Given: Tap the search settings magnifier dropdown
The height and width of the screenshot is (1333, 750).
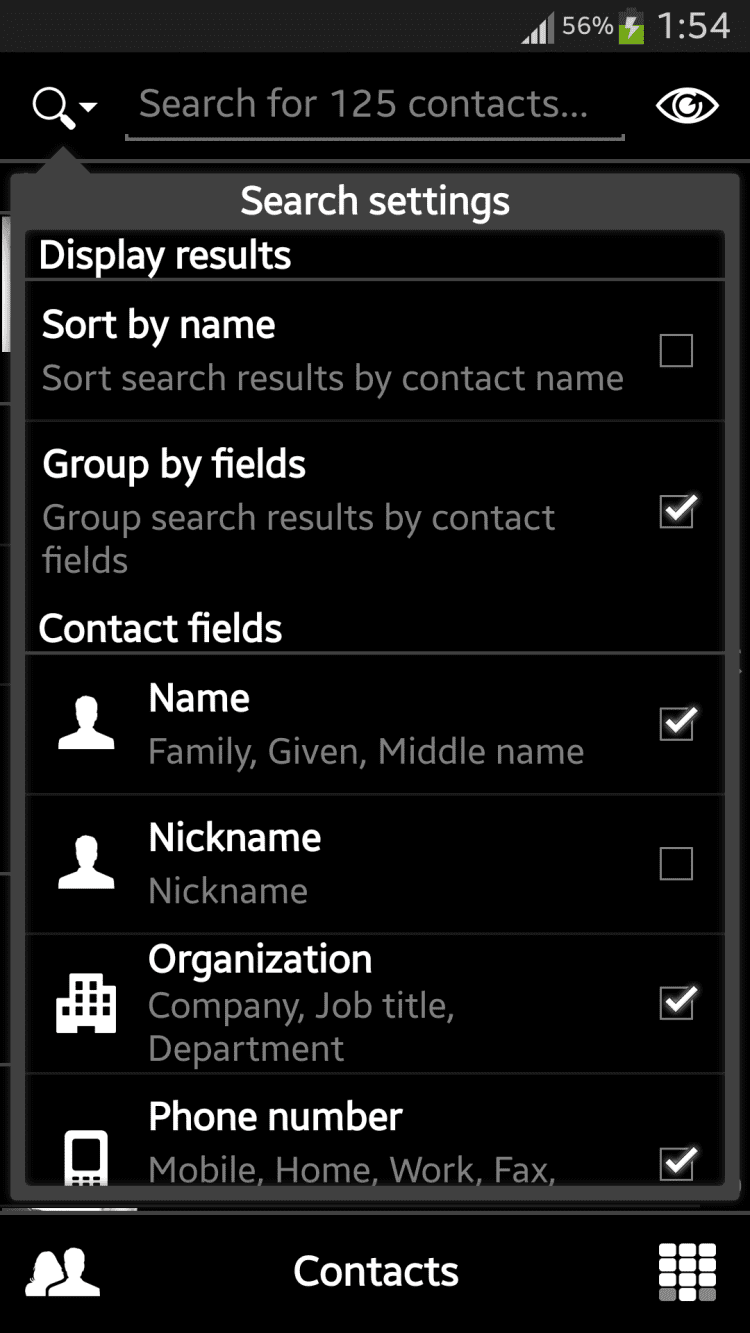Looking at the screenshot, I should [x=63, y=106].
